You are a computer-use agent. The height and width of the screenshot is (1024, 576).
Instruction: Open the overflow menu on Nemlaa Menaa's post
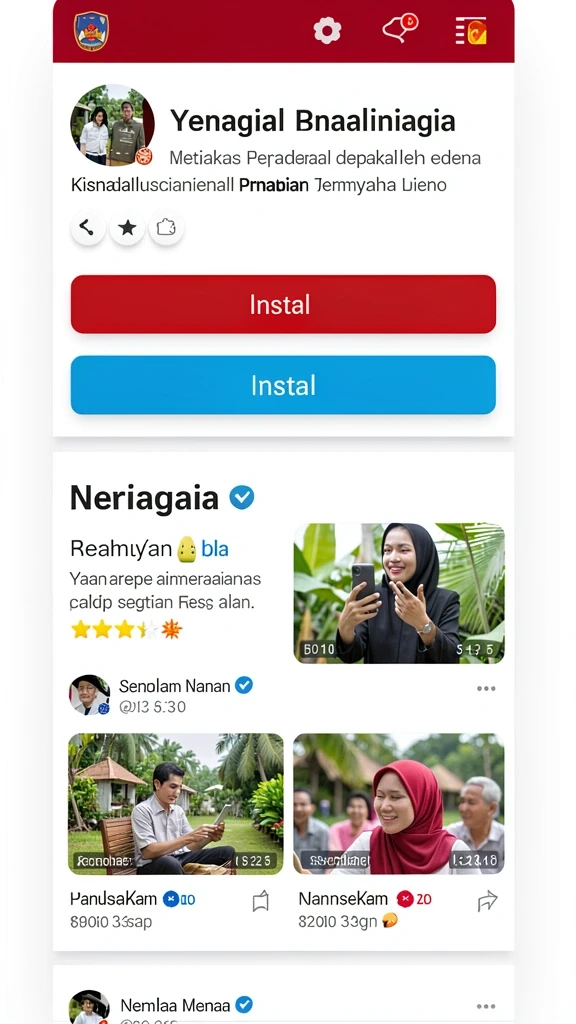point(486,1006)
